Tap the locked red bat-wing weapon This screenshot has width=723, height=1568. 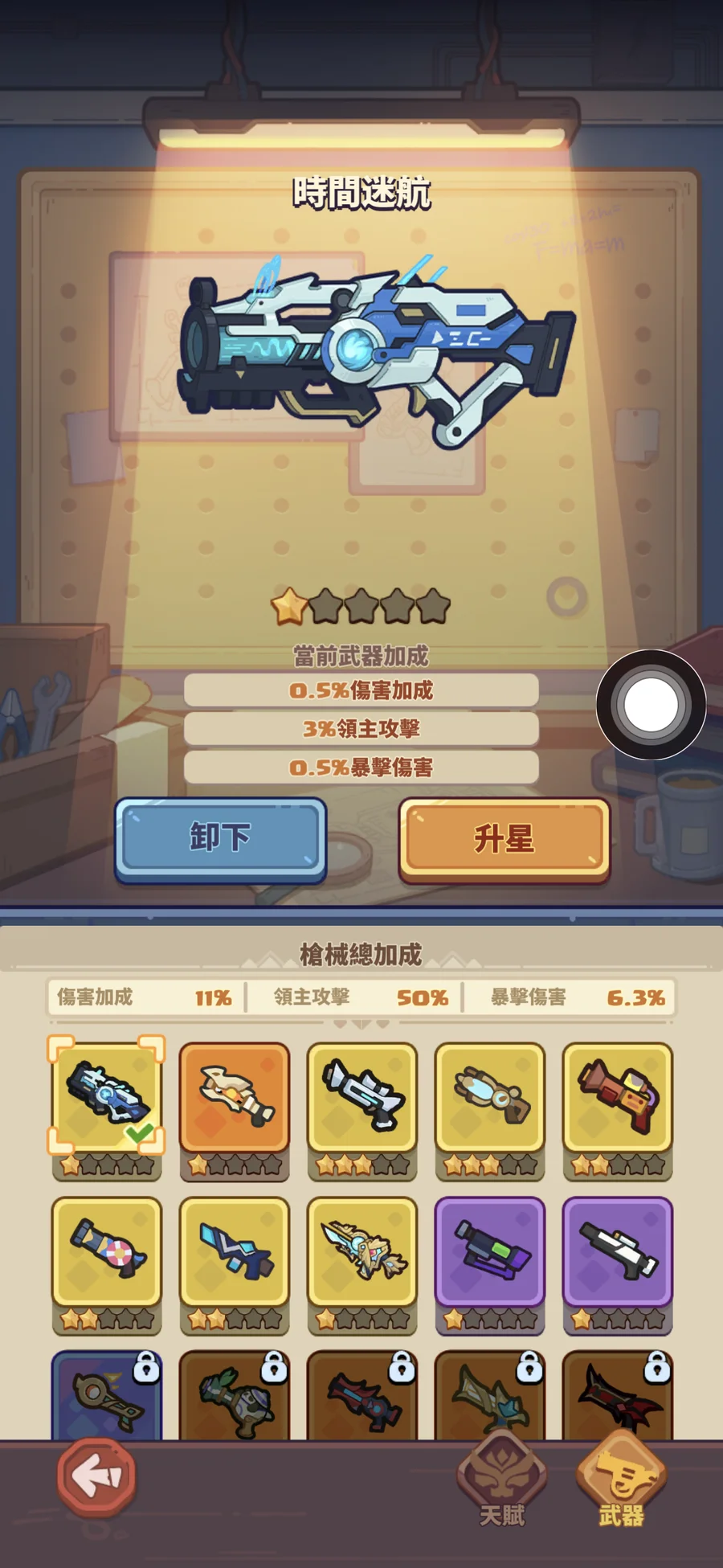tap(617, 1397)
